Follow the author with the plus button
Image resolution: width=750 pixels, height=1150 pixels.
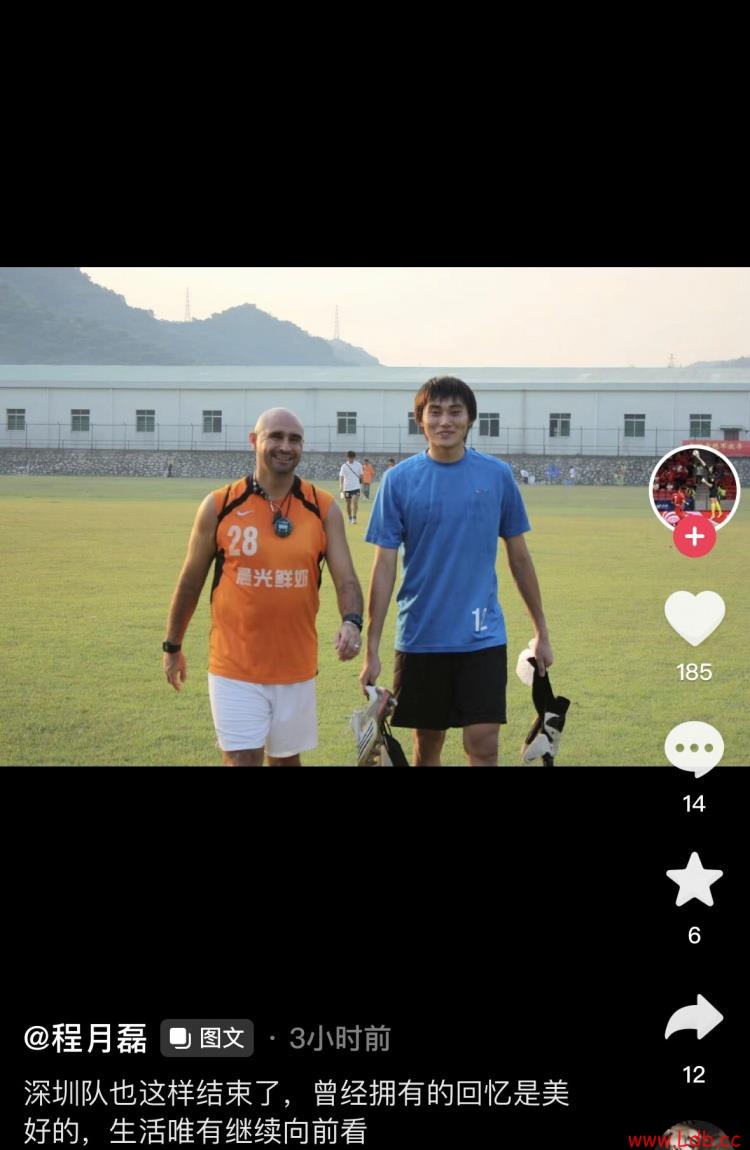click(x=694, y=536)
